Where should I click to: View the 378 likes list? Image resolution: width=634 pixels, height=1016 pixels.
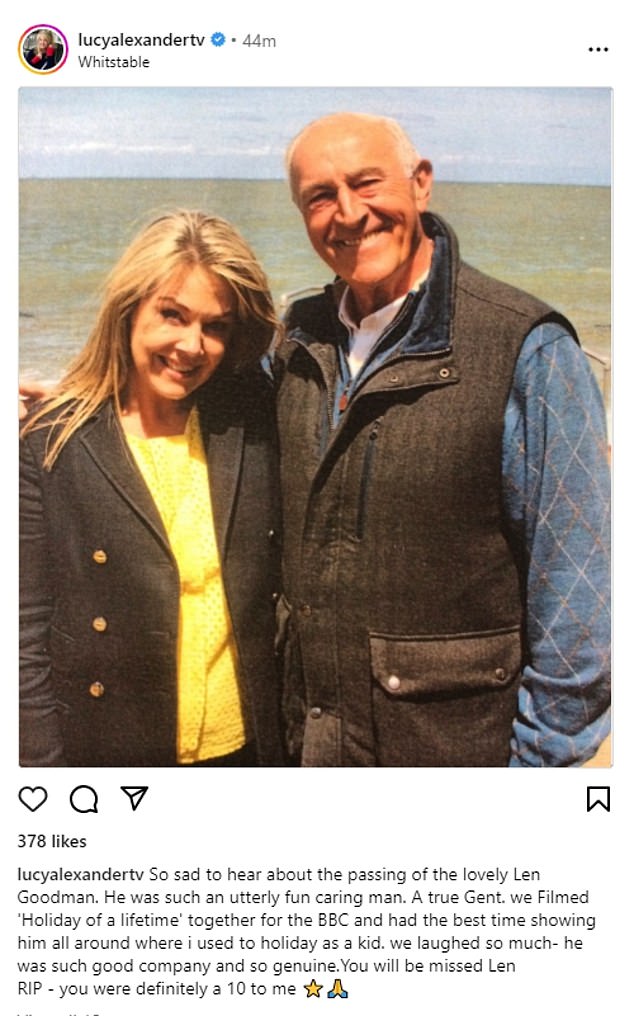52,841
